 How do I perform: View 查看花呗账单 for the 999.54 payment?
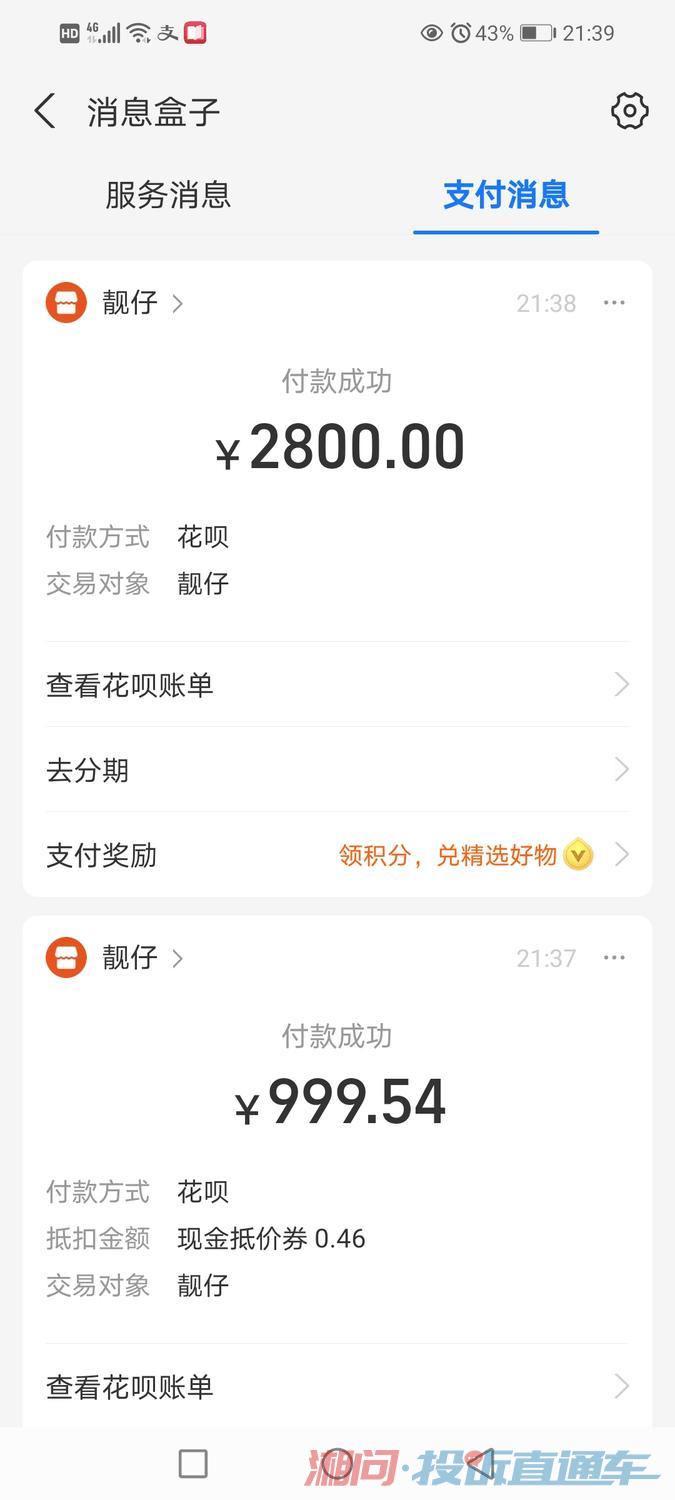coord(337,1387)
